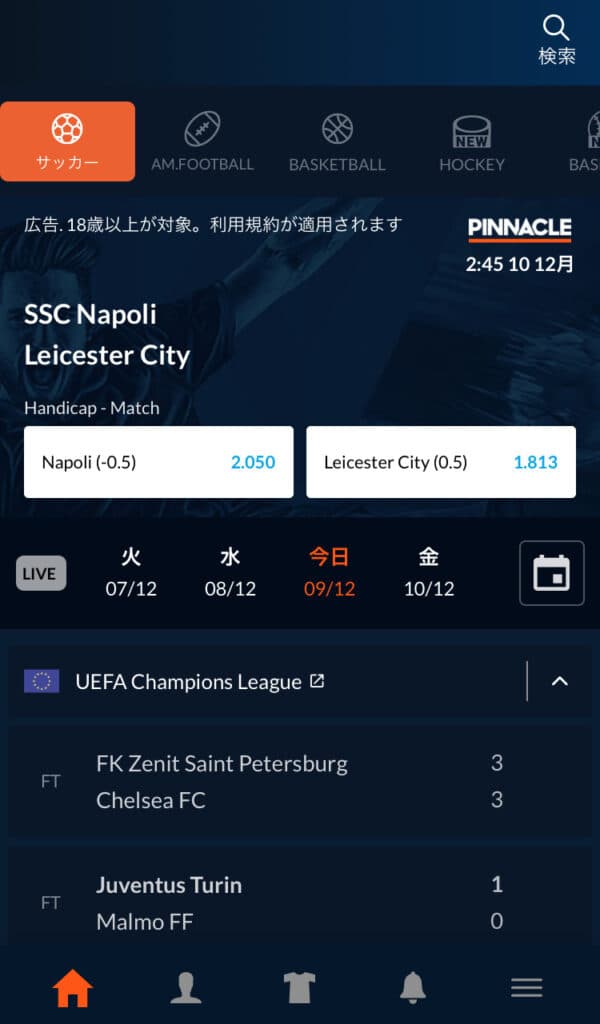600x1024 pixels.
Task: Choose the 今日 09/12 date
Action: point(329,573)
